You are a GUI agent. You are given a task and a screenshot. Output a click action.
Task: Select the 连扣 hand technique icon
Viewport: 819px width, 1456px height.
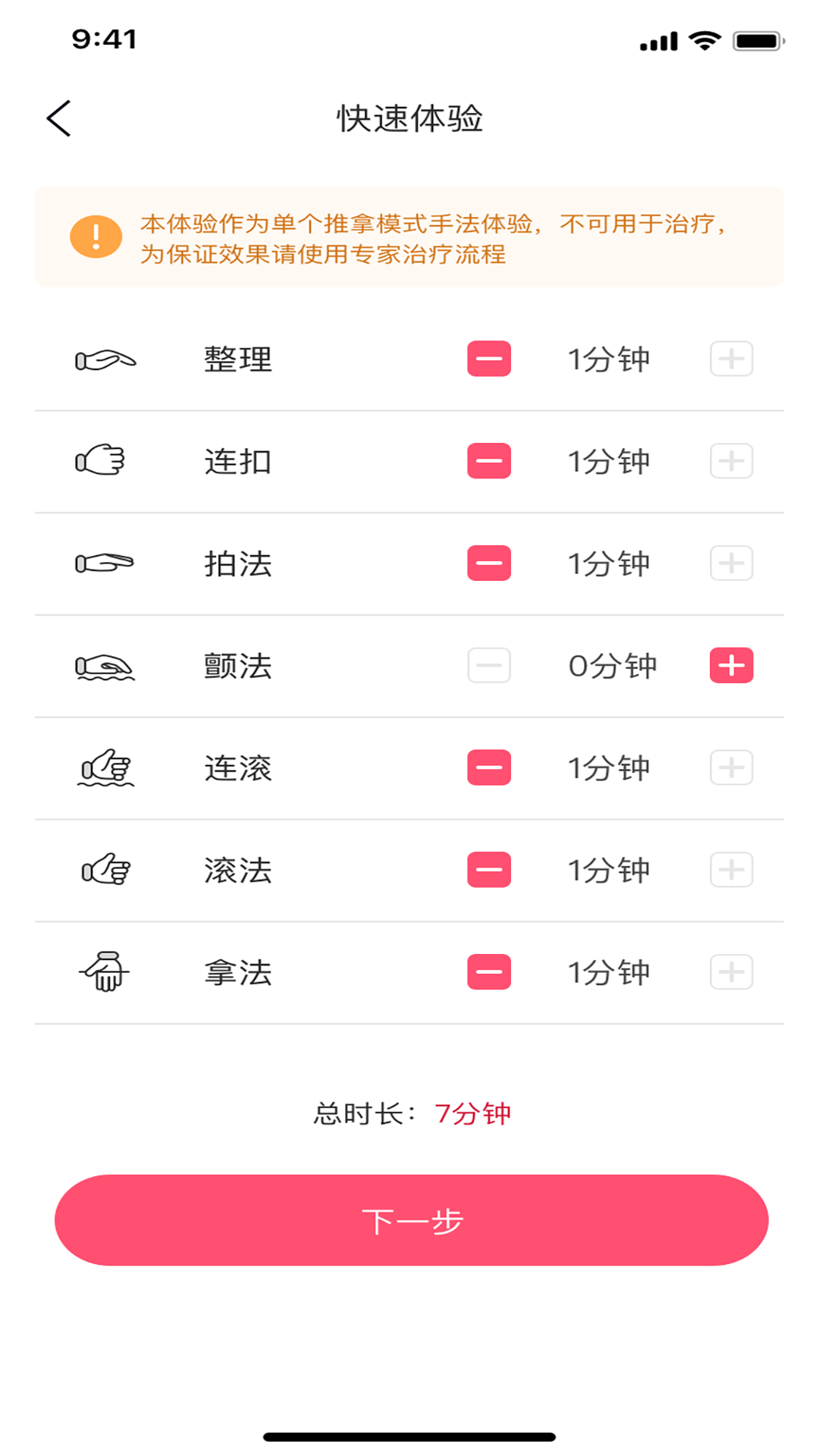(x=105, y=461)
